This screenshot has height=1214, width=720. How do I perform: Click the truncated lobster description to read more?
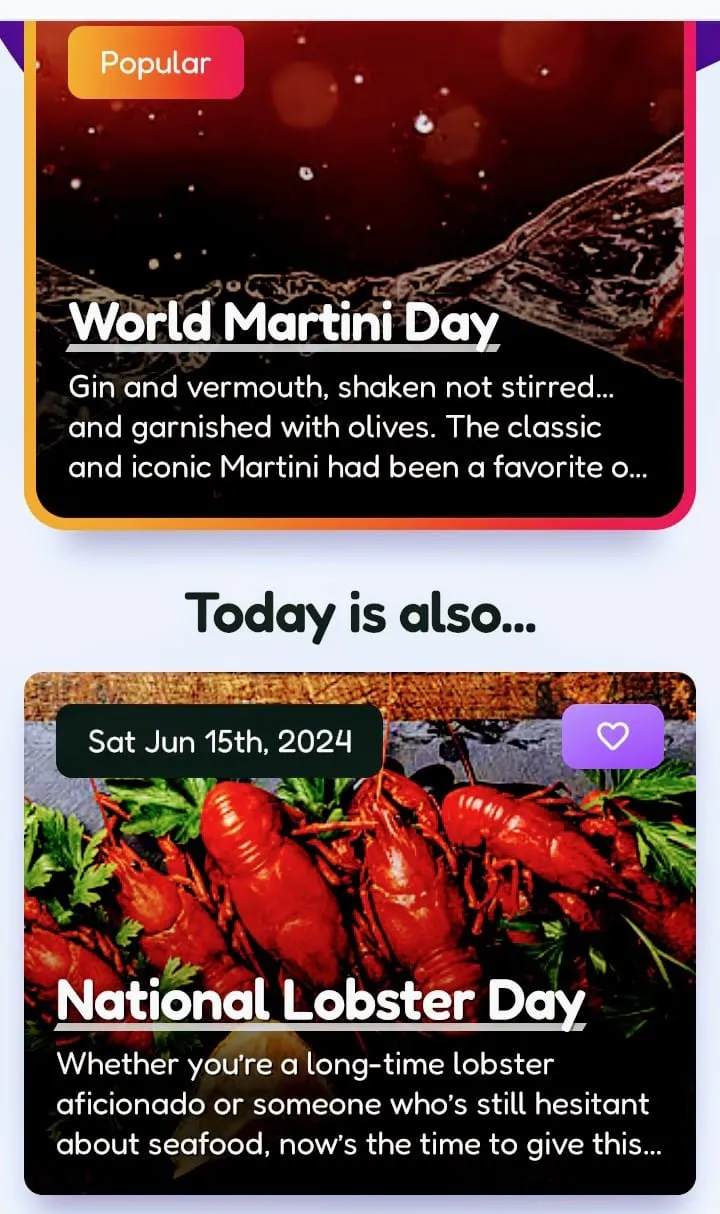pyautogui.click(x=350, y=1104)
